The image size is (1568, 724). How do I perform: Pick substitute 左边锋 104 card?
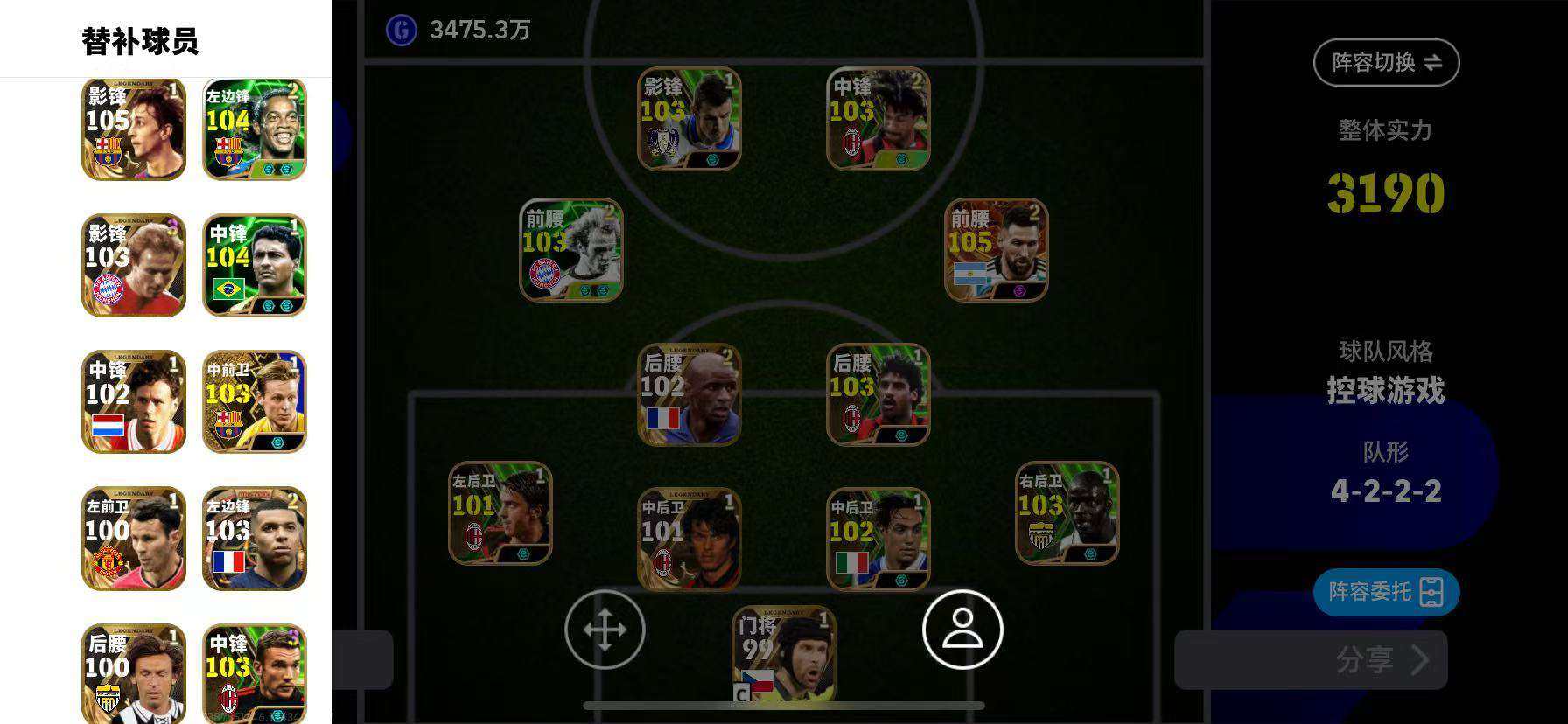point(255,129)
